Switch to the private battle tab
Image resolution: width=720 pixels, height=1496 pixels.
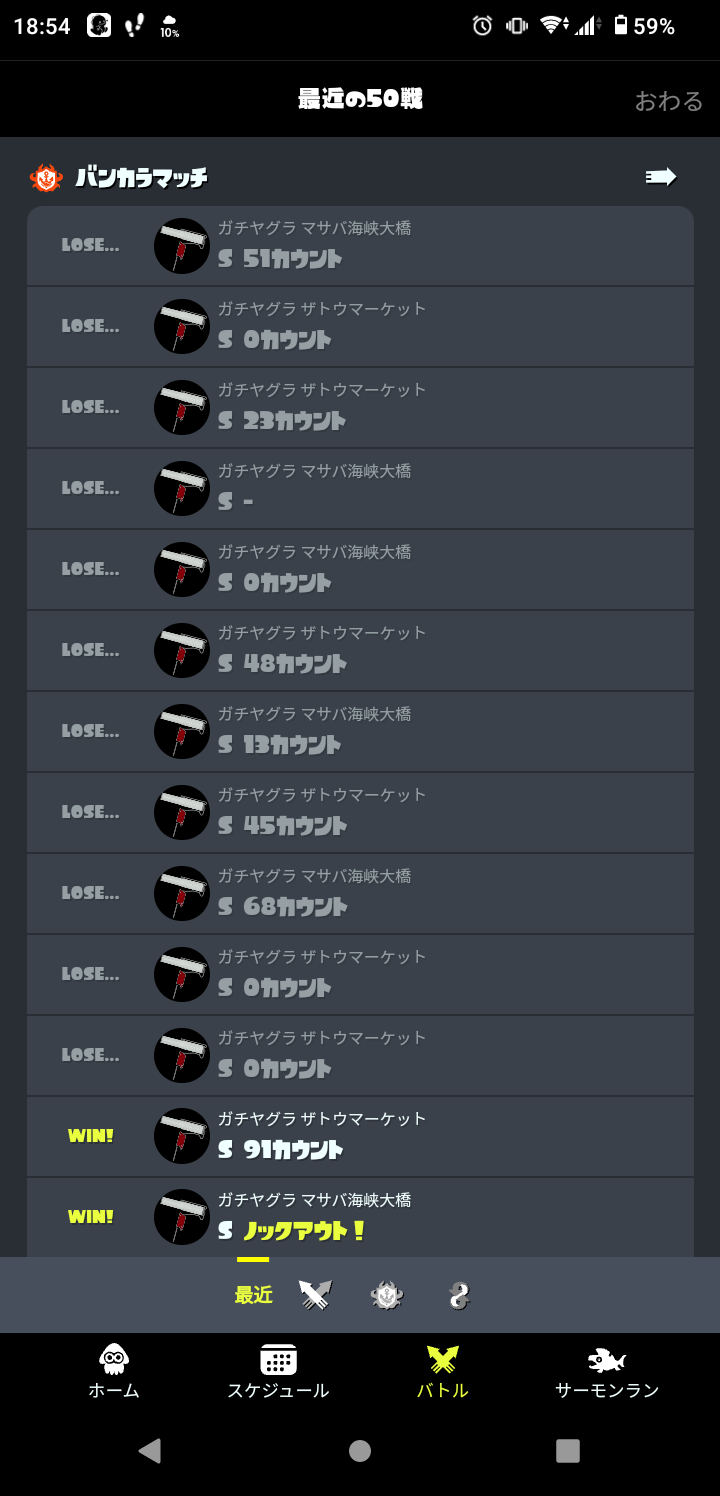coord(458,1296)
